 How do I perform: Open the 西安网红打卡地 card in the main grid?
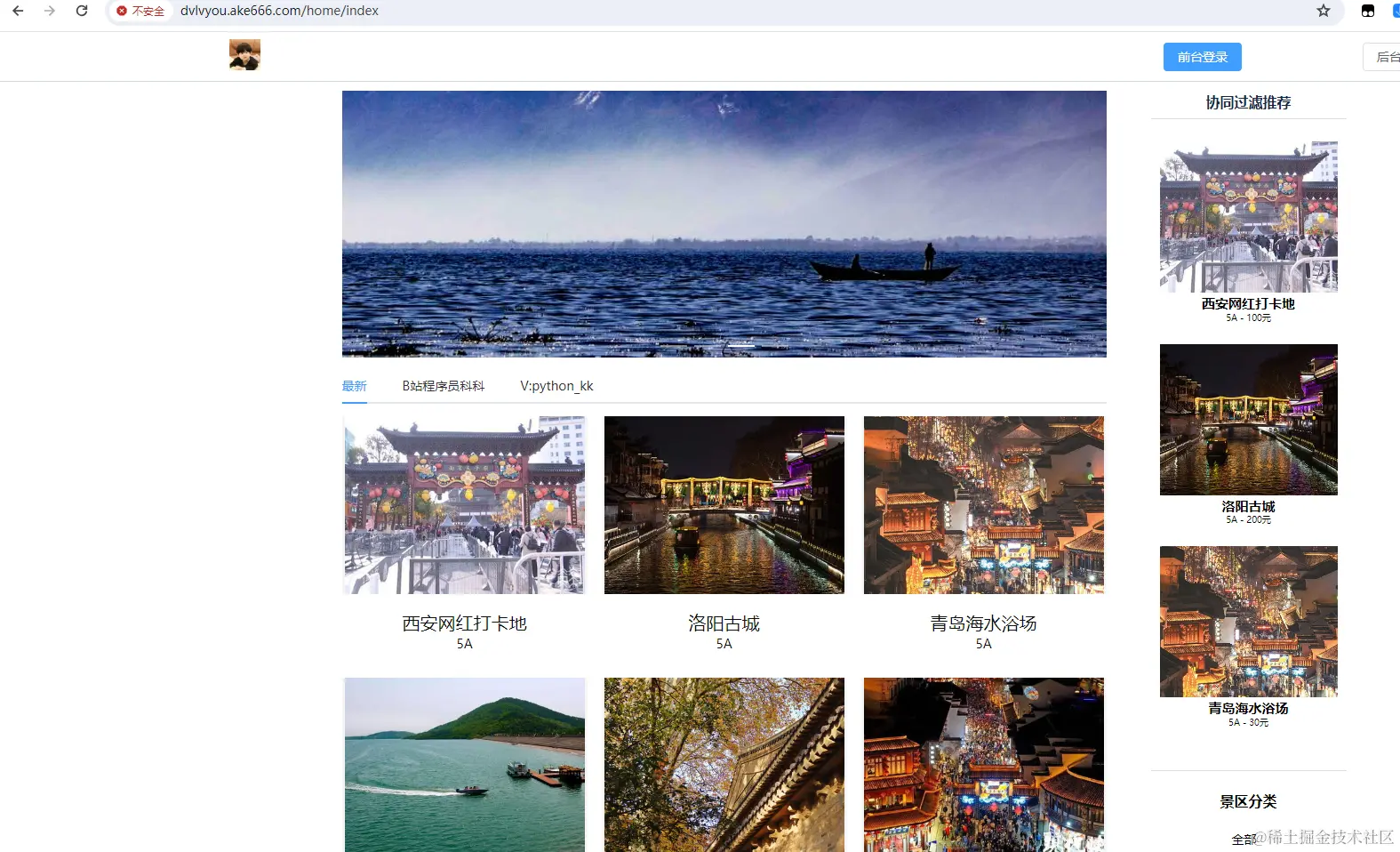(x=464, y=505)
